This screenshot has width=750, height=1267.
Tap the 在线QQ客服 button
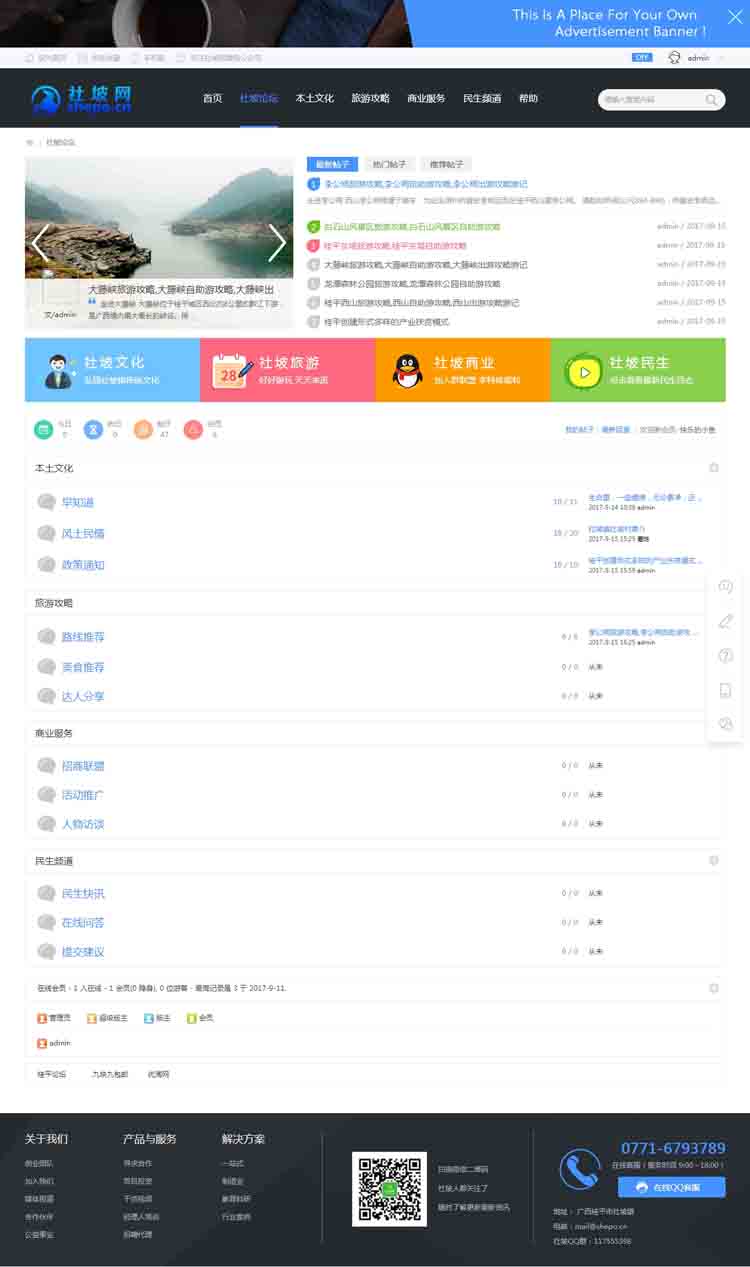(x=672, y=1187)
